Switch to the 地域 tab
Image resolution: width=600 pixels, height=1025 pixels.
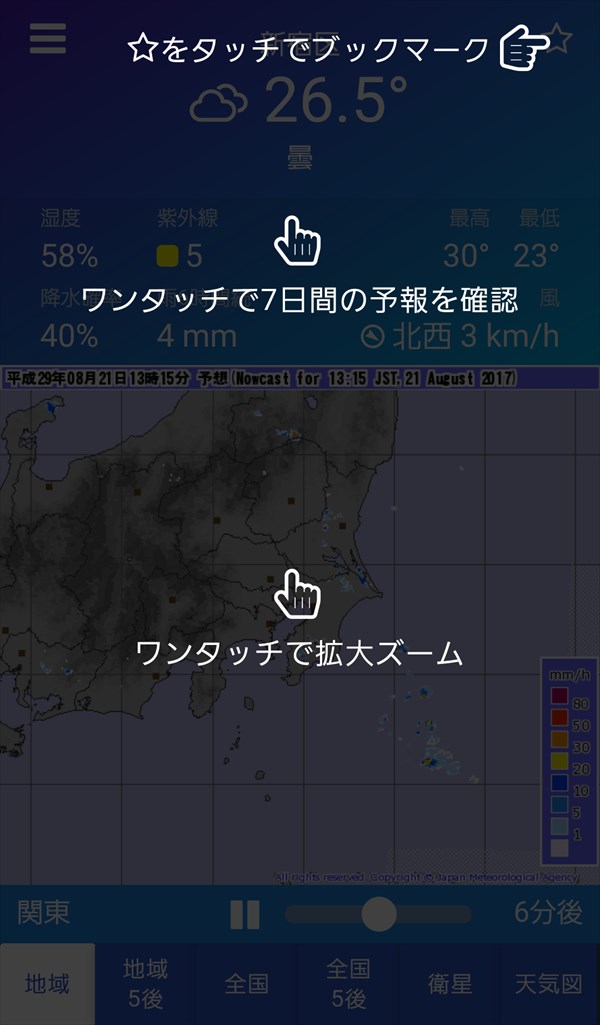click(48, 984)
